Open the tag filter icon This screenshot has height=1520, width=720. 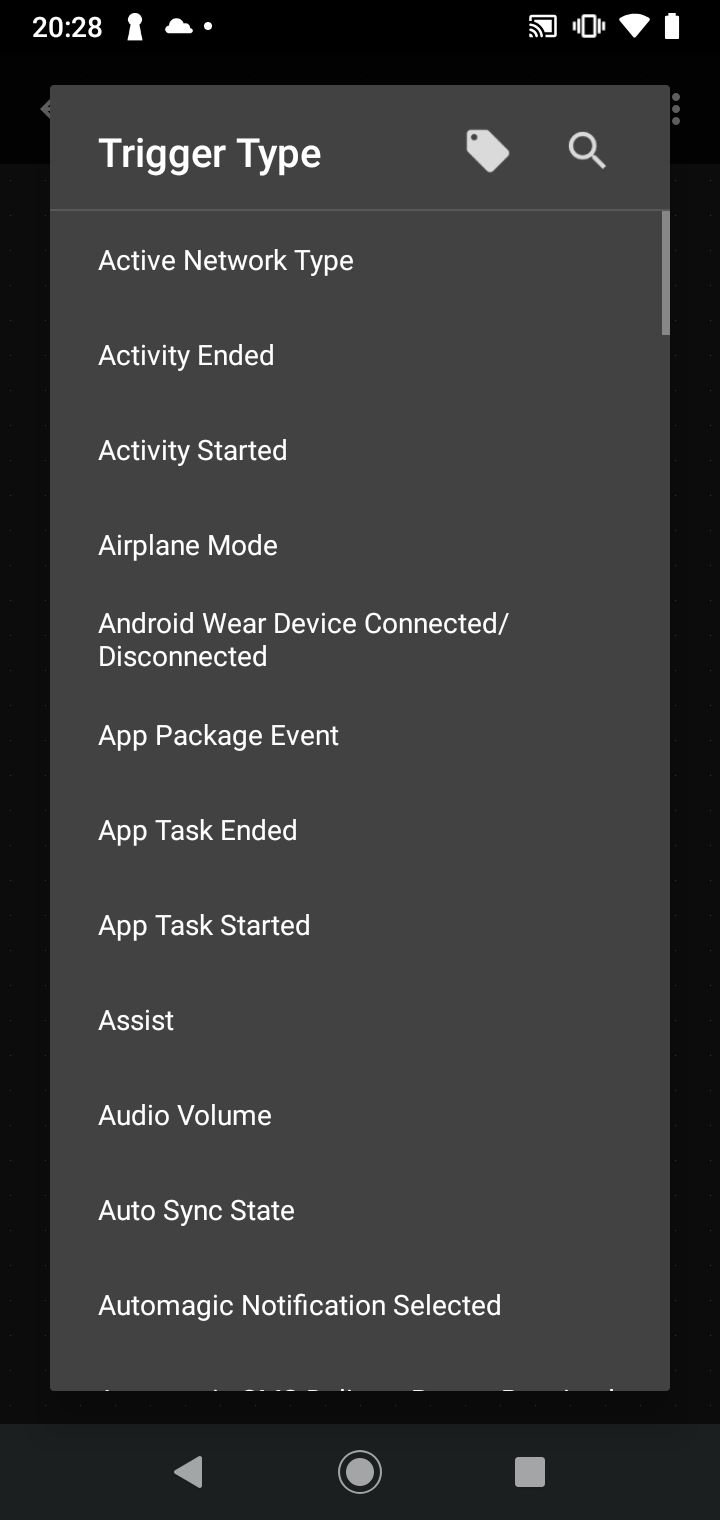coord(487,151)
